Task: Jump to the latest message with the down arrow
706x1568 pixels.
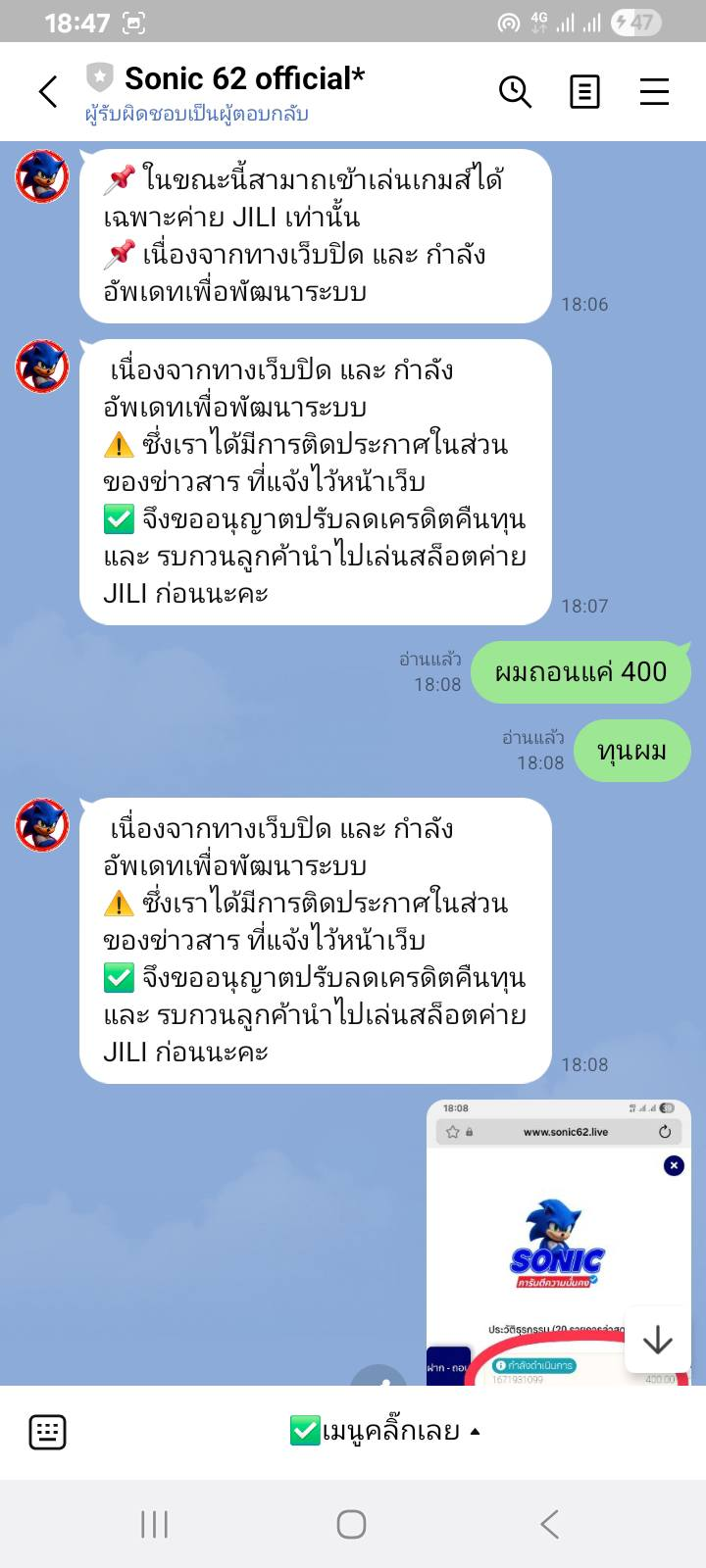Action: [x=657, y=1339]
